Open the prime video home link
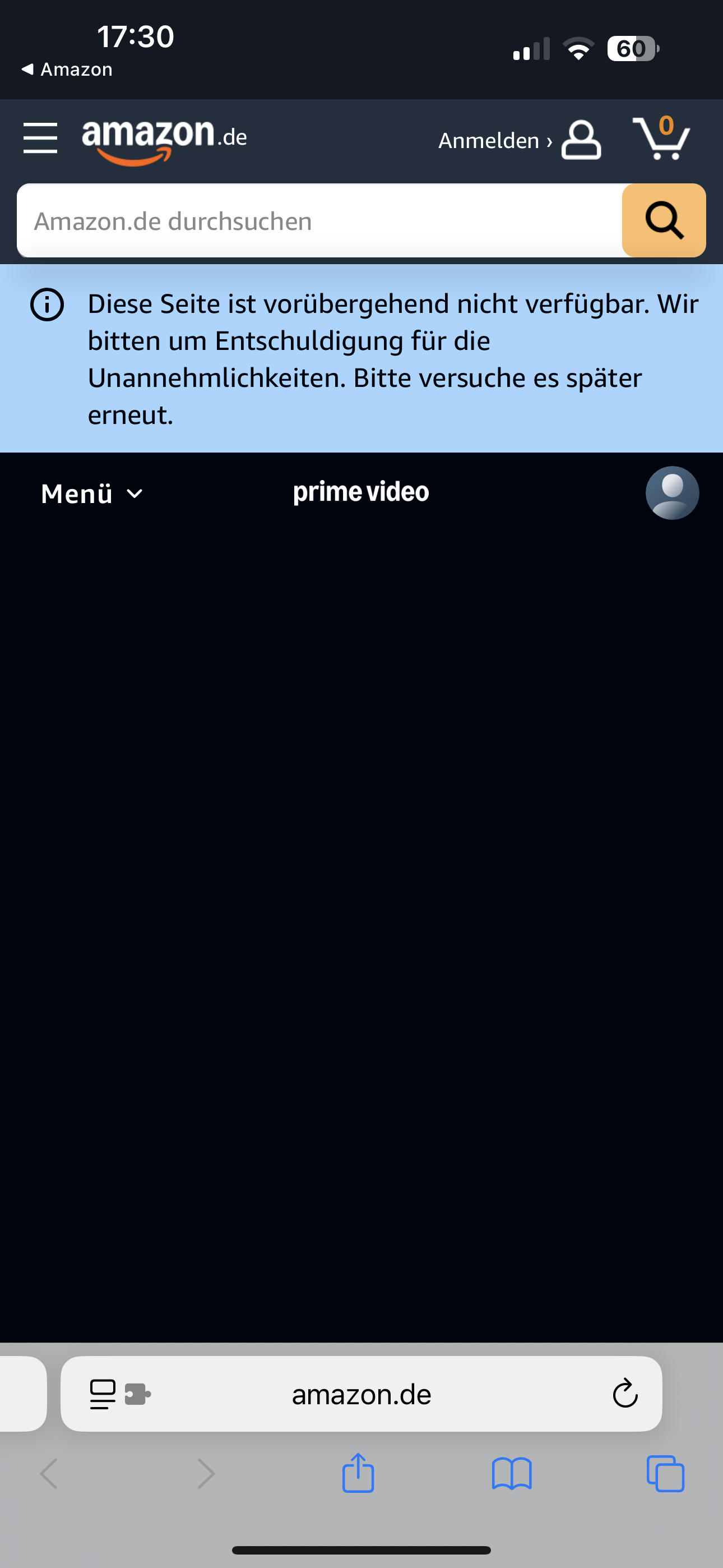 pos(361,492)
